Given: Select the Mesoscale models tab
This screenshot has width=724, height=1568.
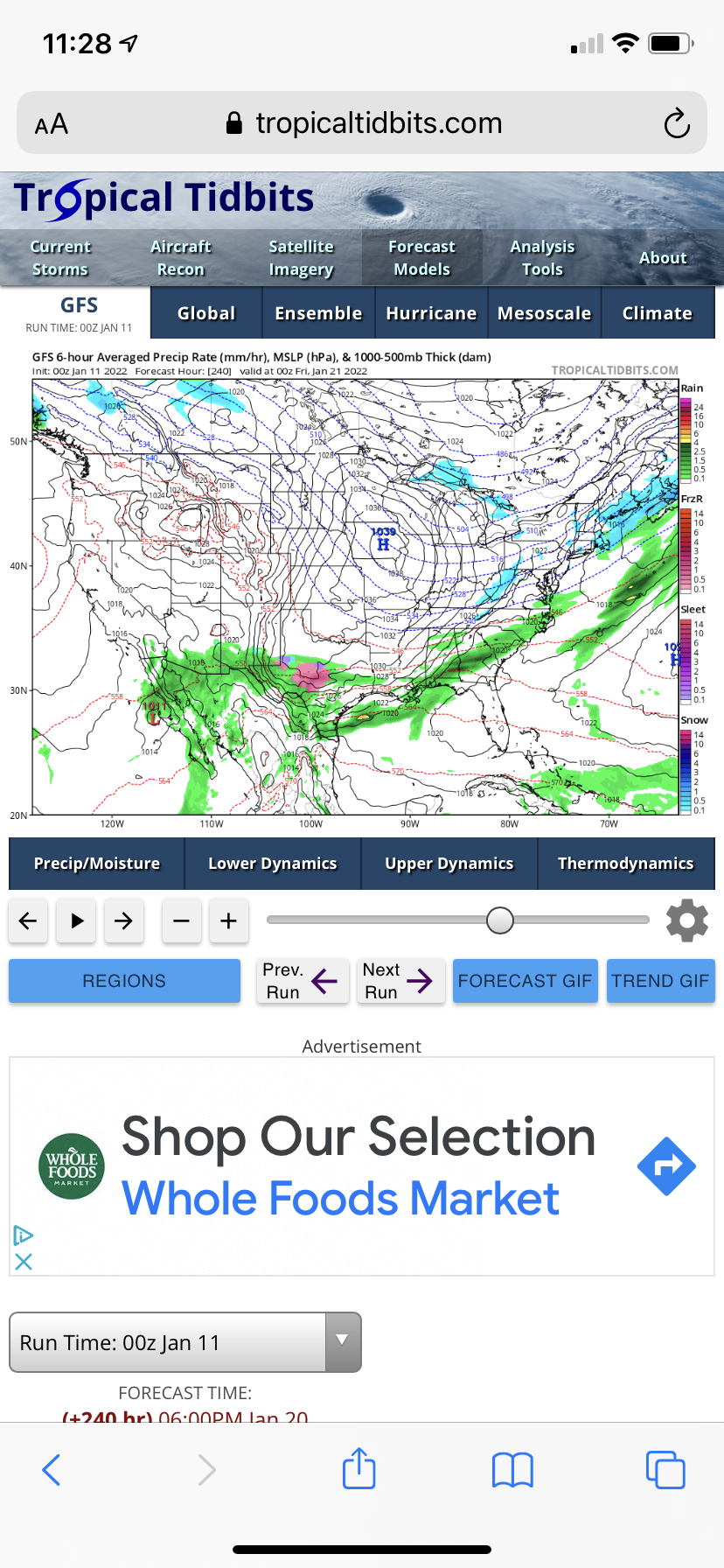Looking at the screenshot, I should coord(544,313).
